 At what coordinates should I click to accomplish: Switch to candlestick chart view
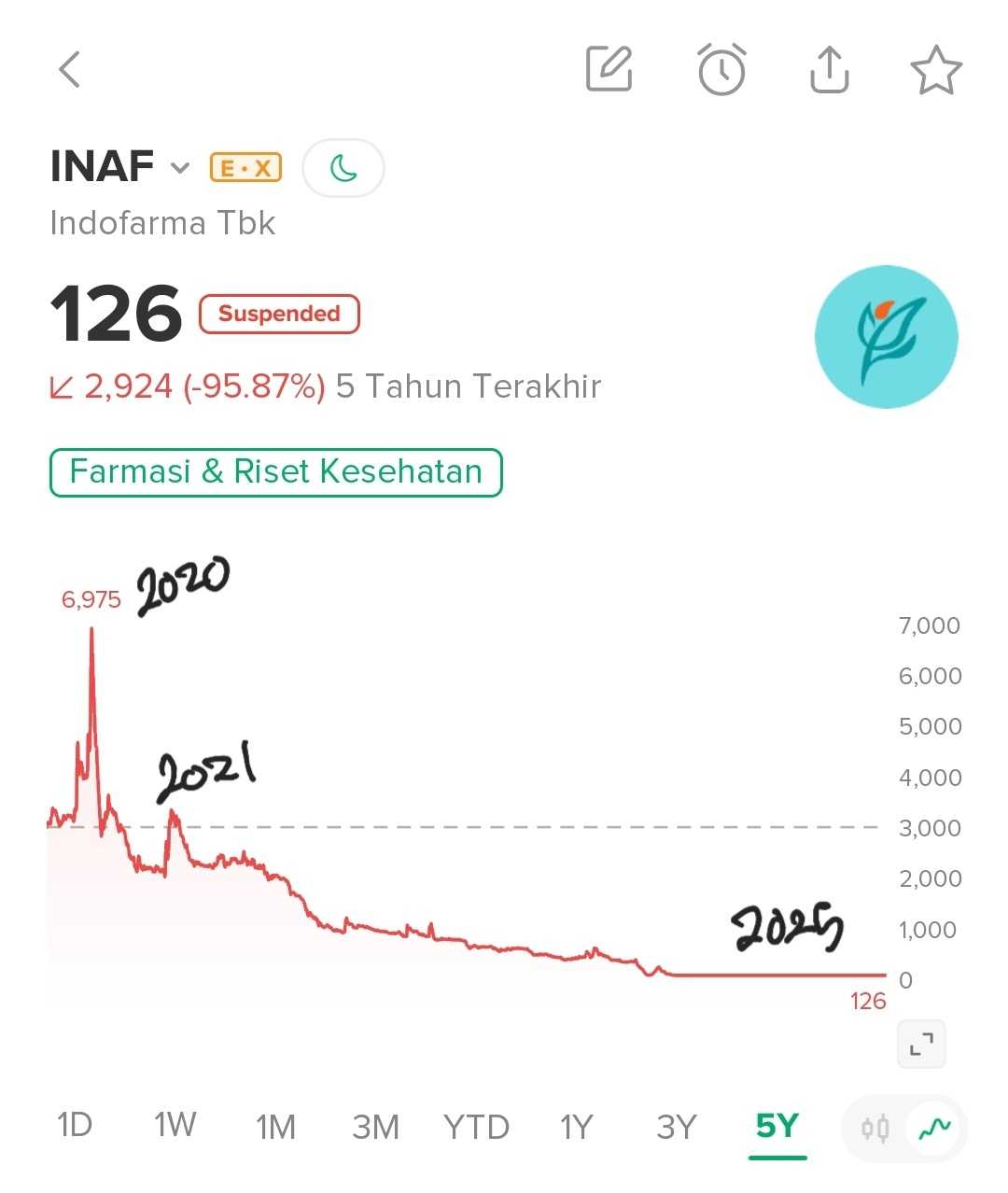pyautogui.click(x=875, y=1129)
